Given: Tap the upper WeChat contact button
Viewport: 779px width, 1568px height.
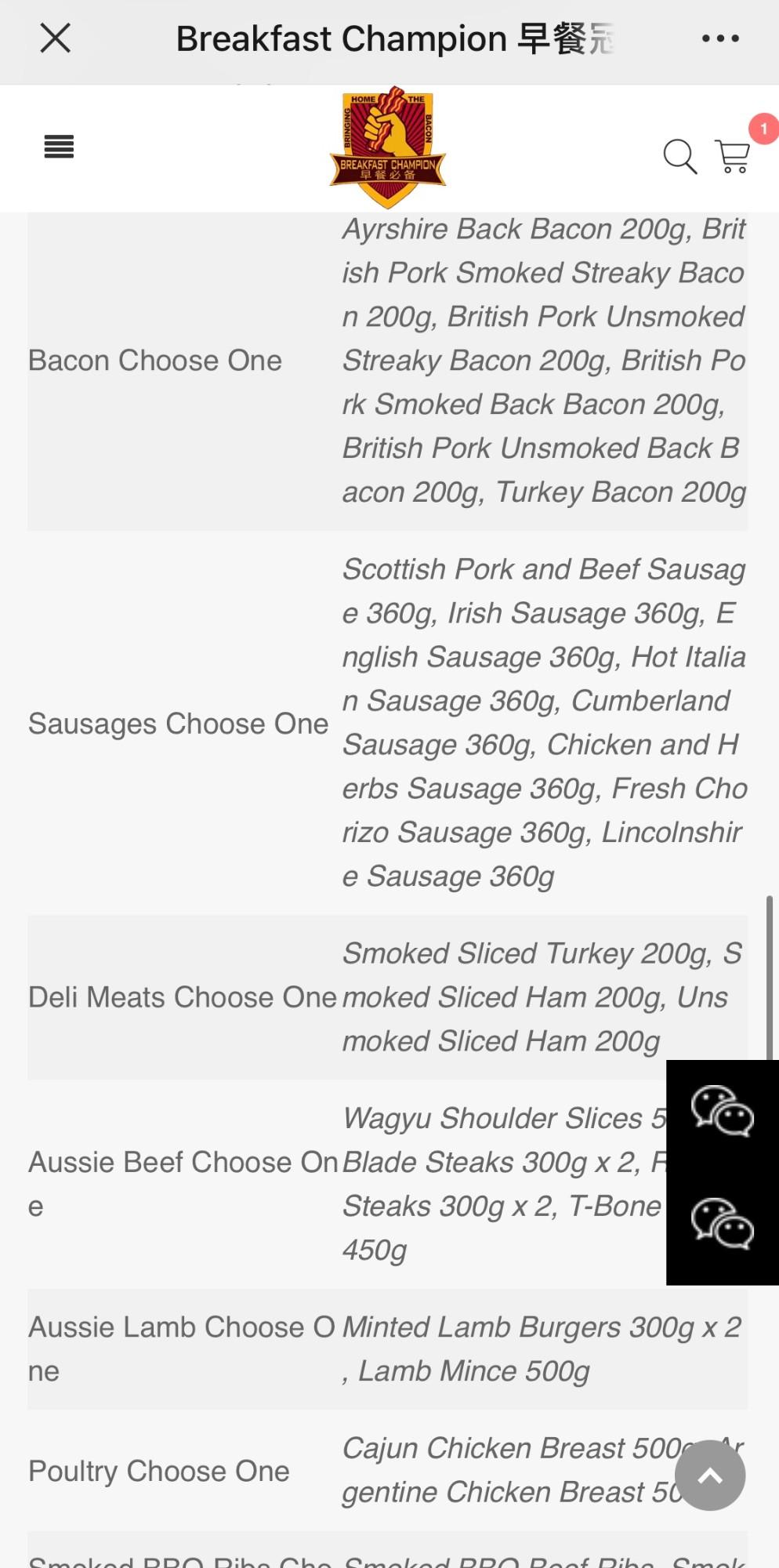Looking at the screenshot, I should (722, 1111).
